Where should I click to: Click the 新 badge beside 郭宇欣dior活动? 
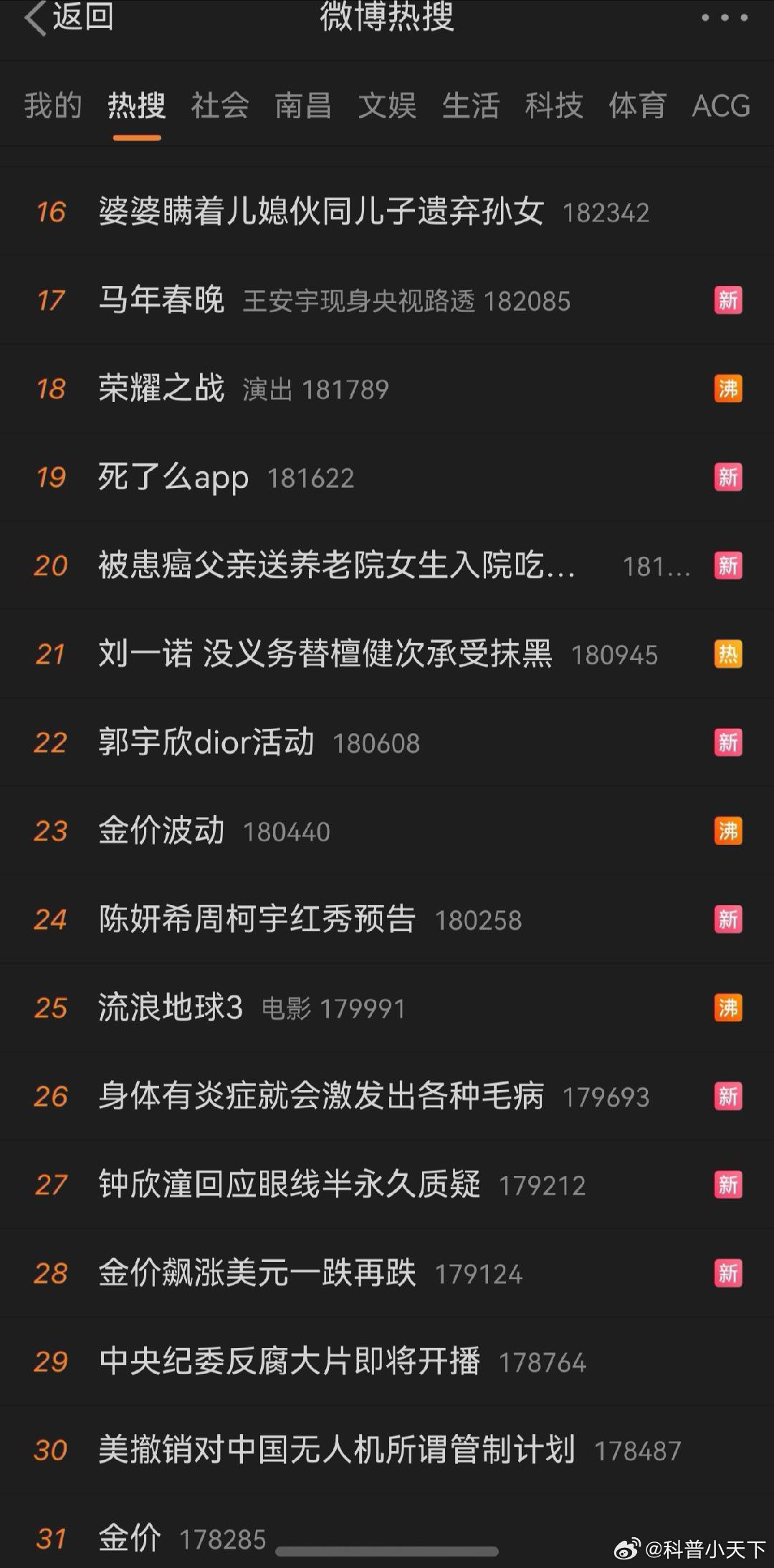[x=727, y=743]
